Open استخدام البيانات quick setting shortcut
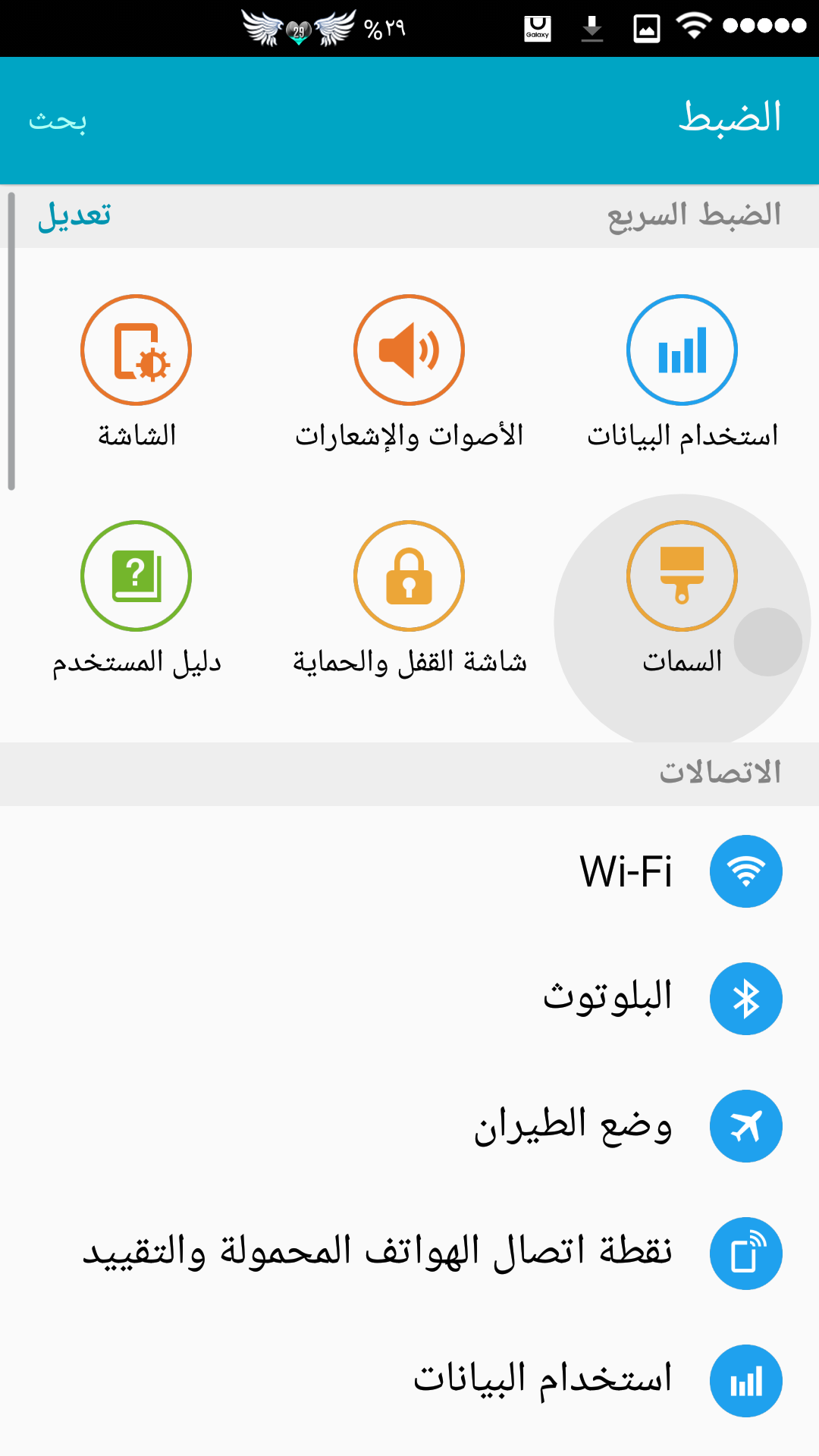Image resolution: width=819 pixels, height=1456 pixels. click(682, 372)
